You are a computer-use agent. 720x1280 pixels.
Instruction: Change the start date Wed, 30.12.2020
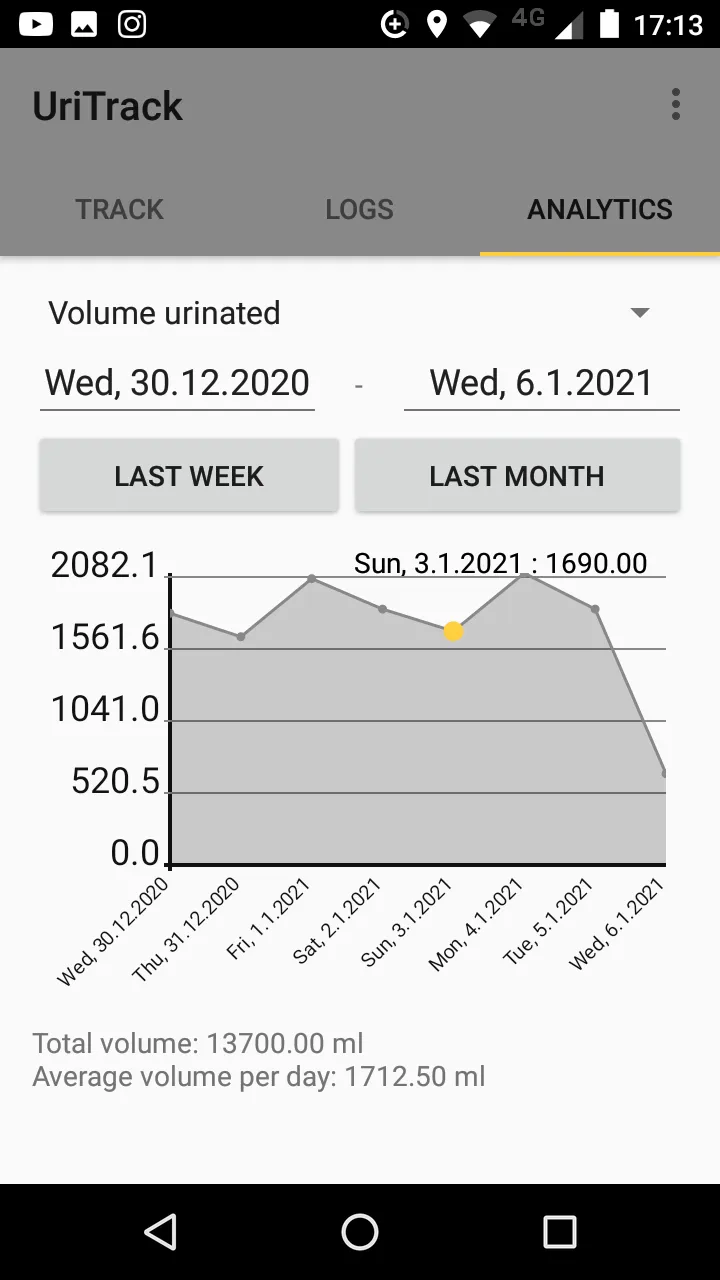178,384
